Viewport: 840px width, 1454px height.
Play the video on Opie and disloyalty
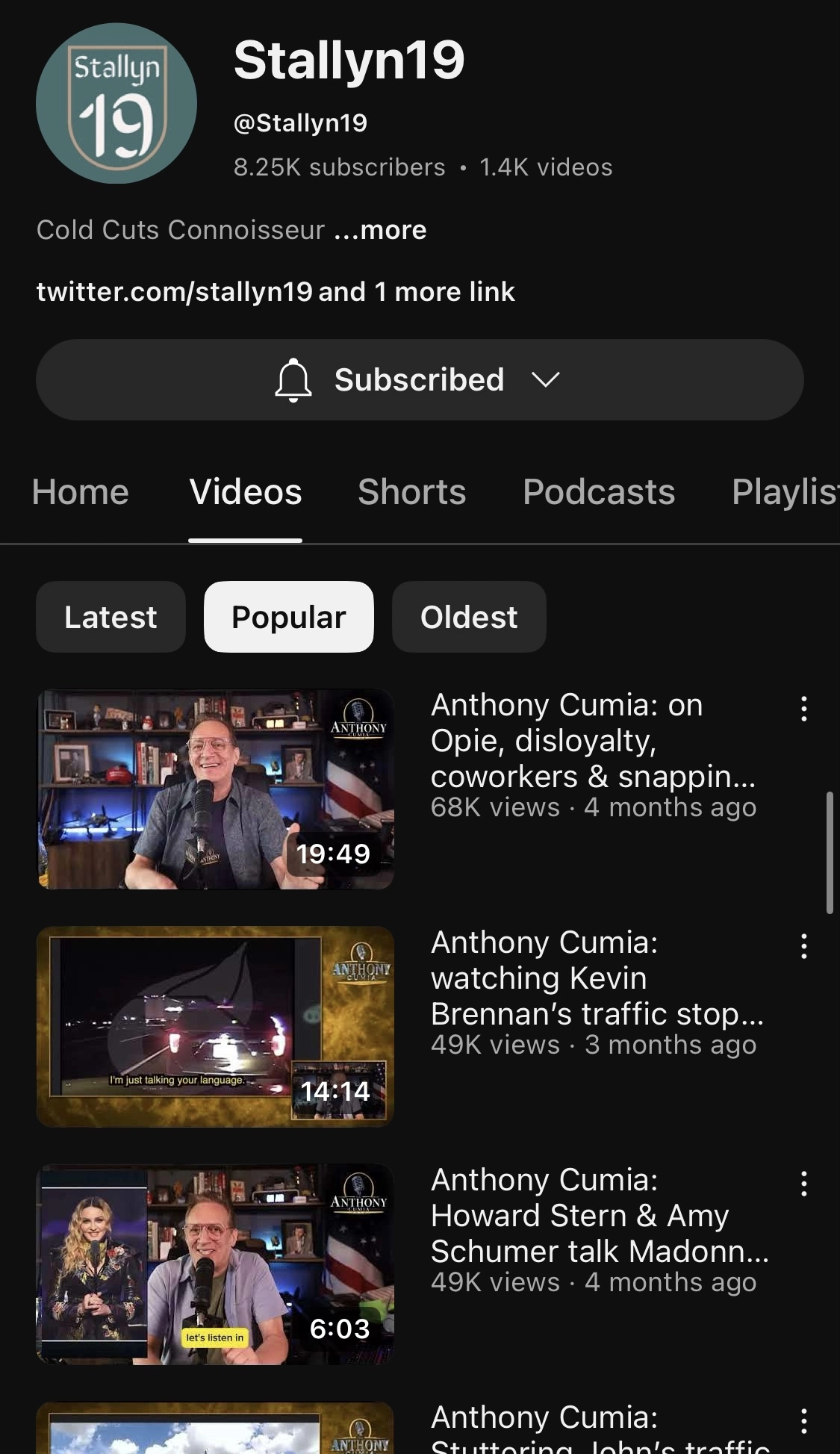click(215, 789)
